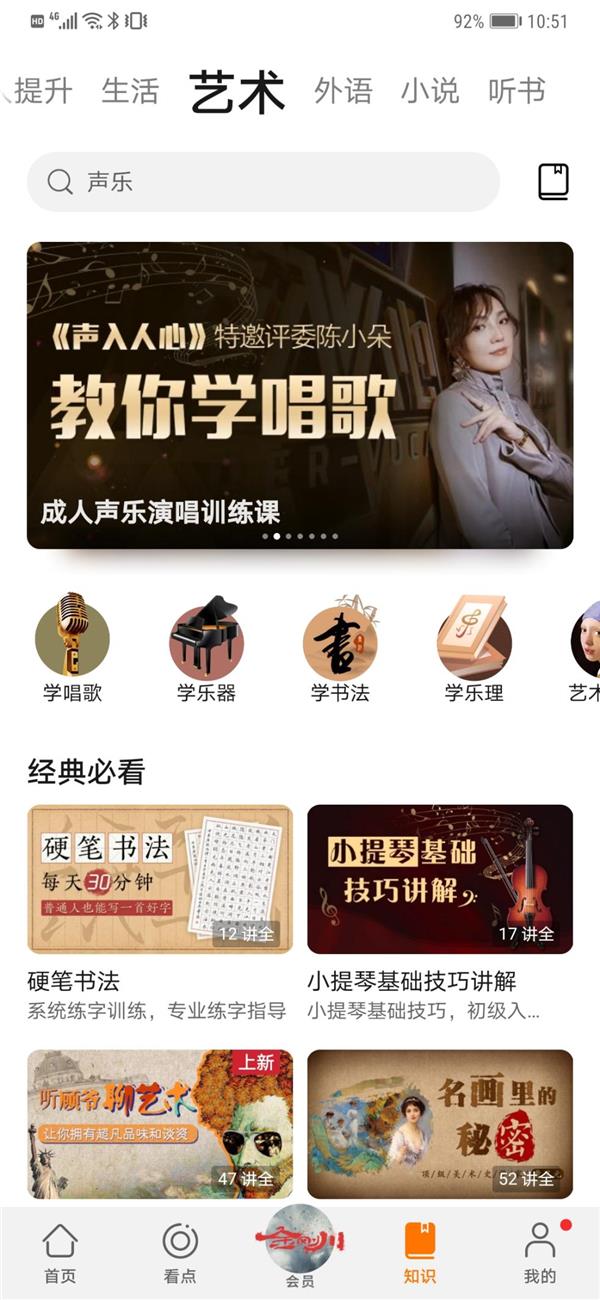
Task: Open the 学乐理 category
Action: (x=474, y=647)
